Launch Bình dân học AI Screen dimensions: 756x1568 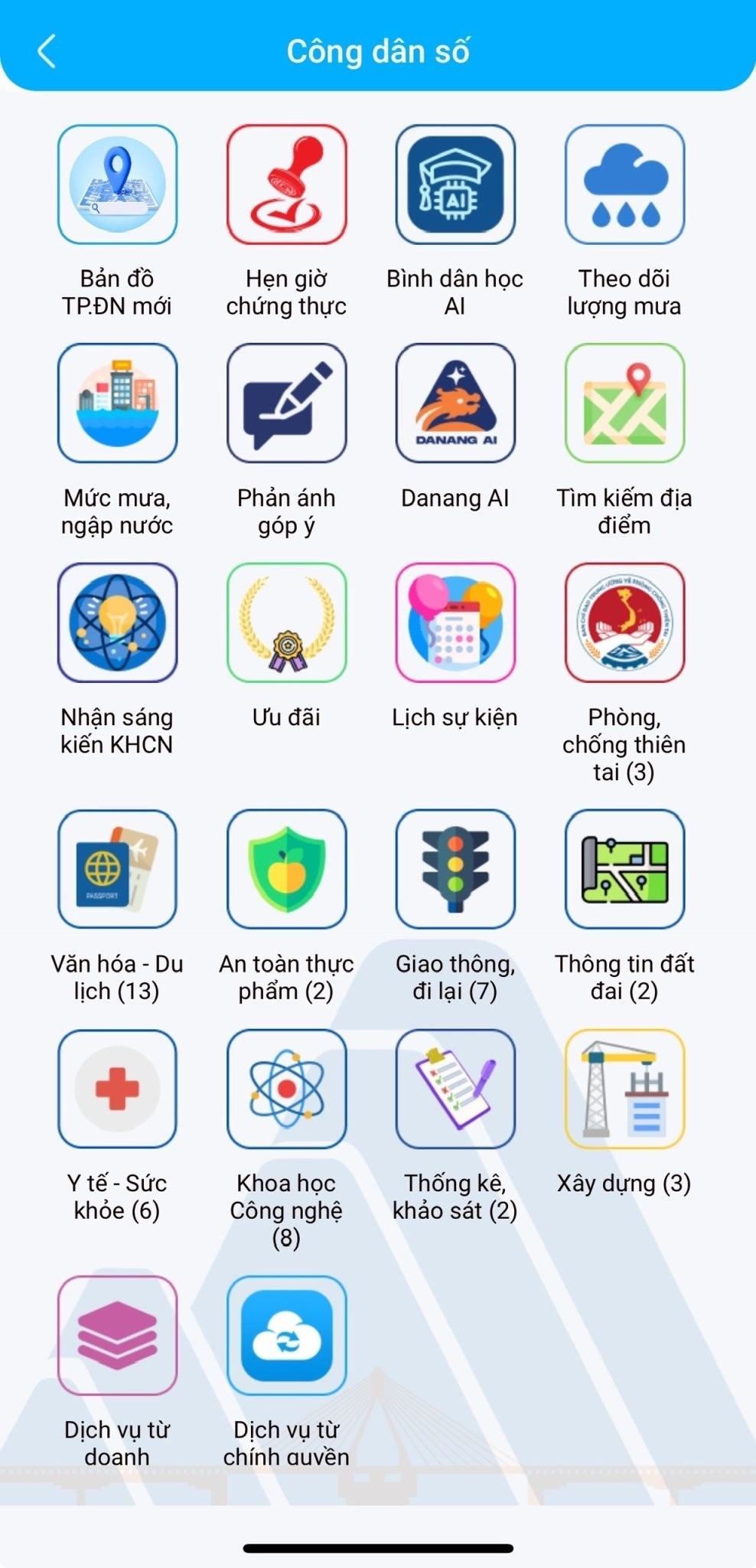pyautogui.click(x=455, y=185)
